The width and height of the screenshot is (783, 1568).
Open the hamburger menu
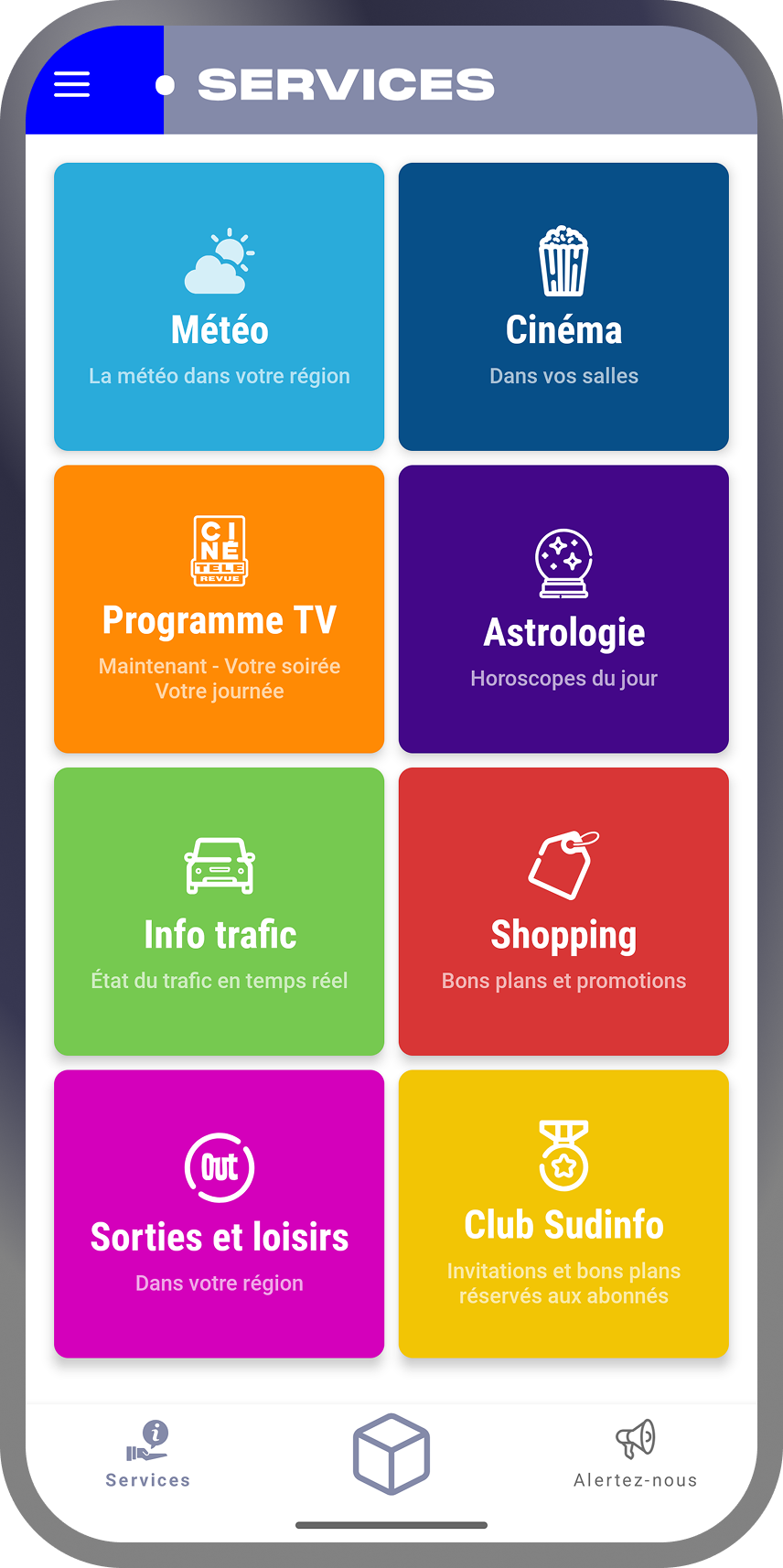pyautogui.click(x=72, y=84)
